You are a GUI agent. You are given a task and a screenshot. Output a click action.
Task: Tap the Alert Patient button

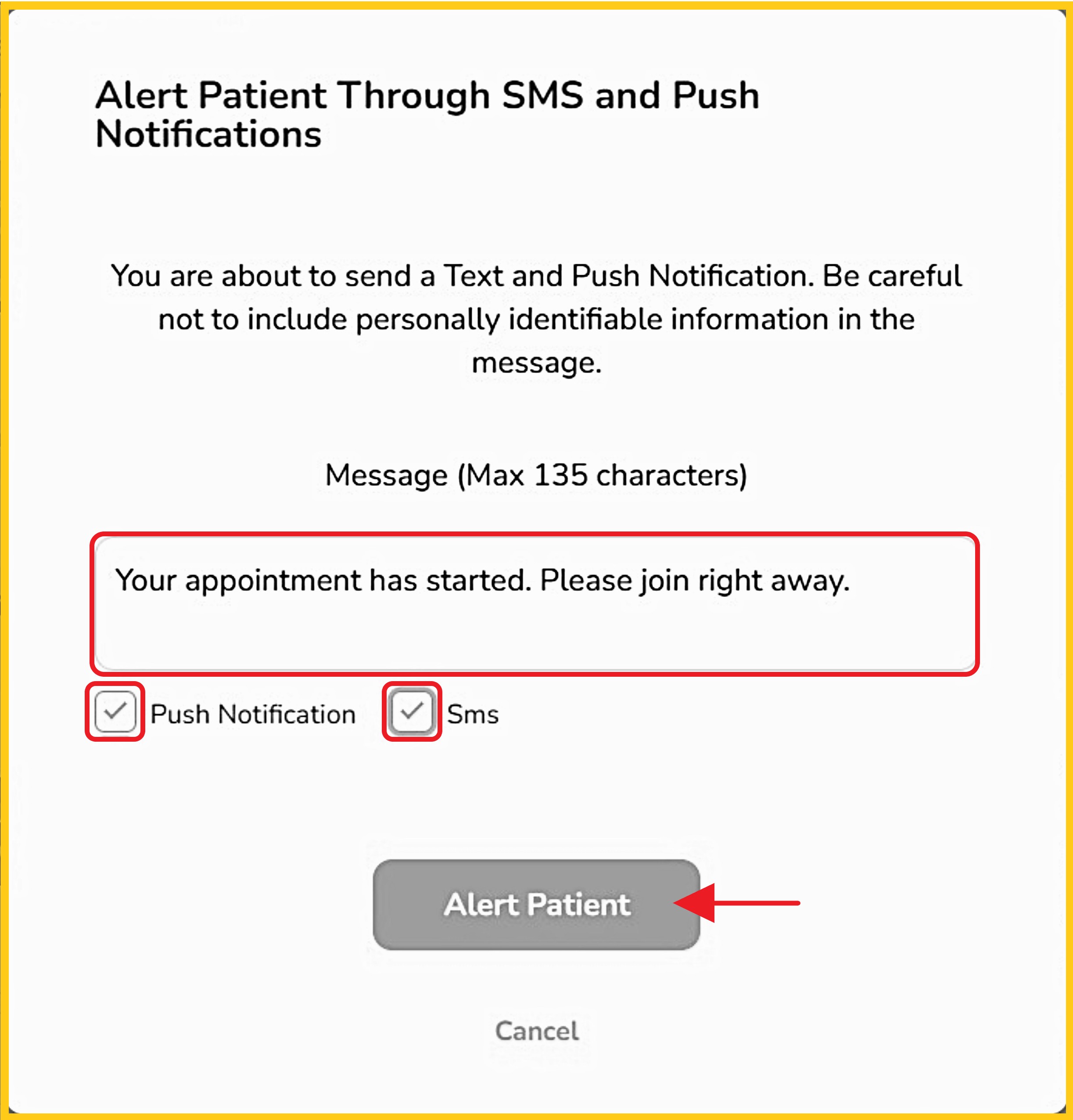click(x=536, y=905)
